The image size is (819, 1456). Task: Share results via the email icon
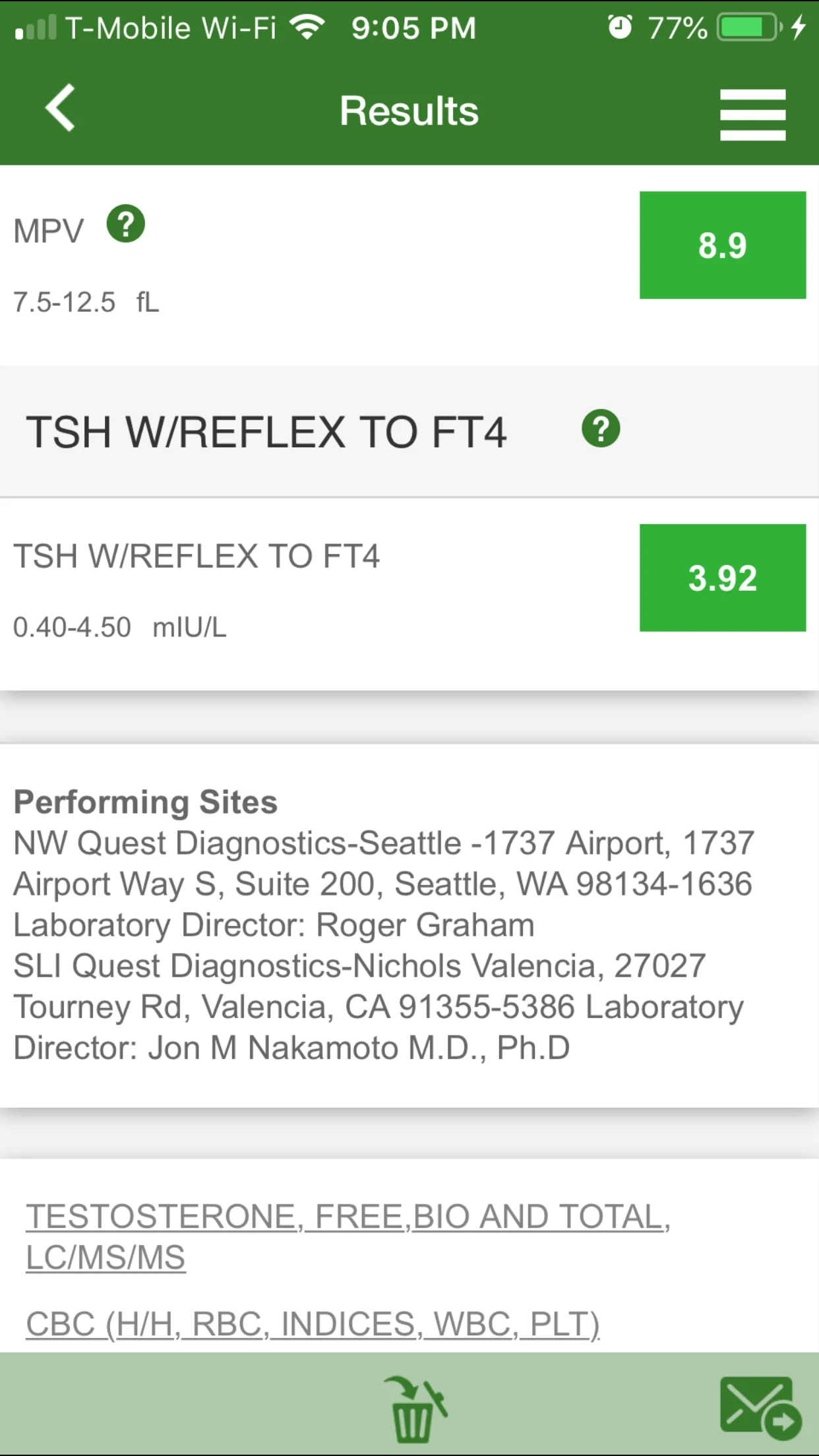[760, 1408]
